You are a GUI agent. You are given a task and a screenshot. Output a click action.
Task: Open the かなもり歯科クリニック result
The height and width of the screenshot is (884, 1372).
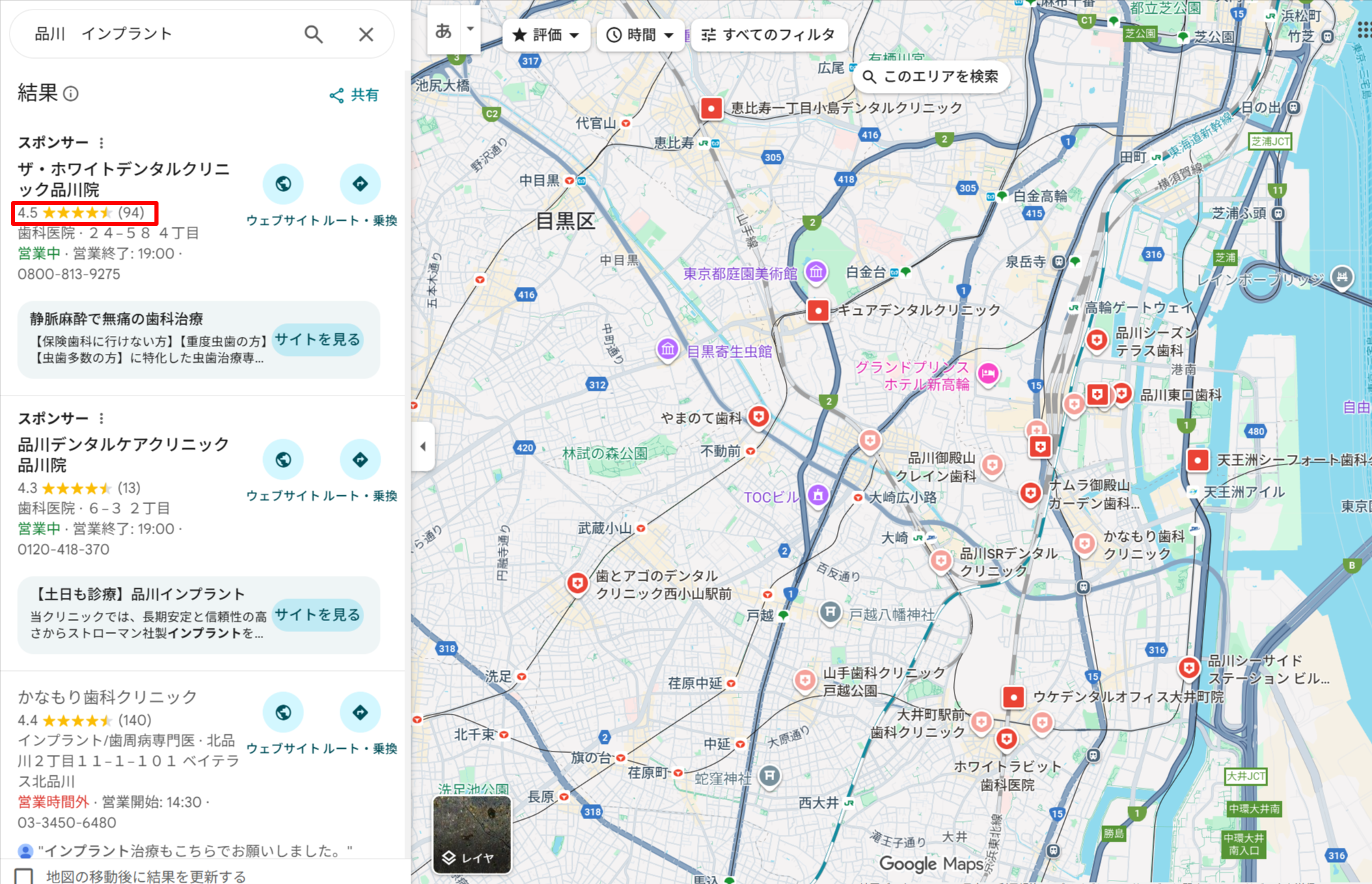[x=107, y=697]
